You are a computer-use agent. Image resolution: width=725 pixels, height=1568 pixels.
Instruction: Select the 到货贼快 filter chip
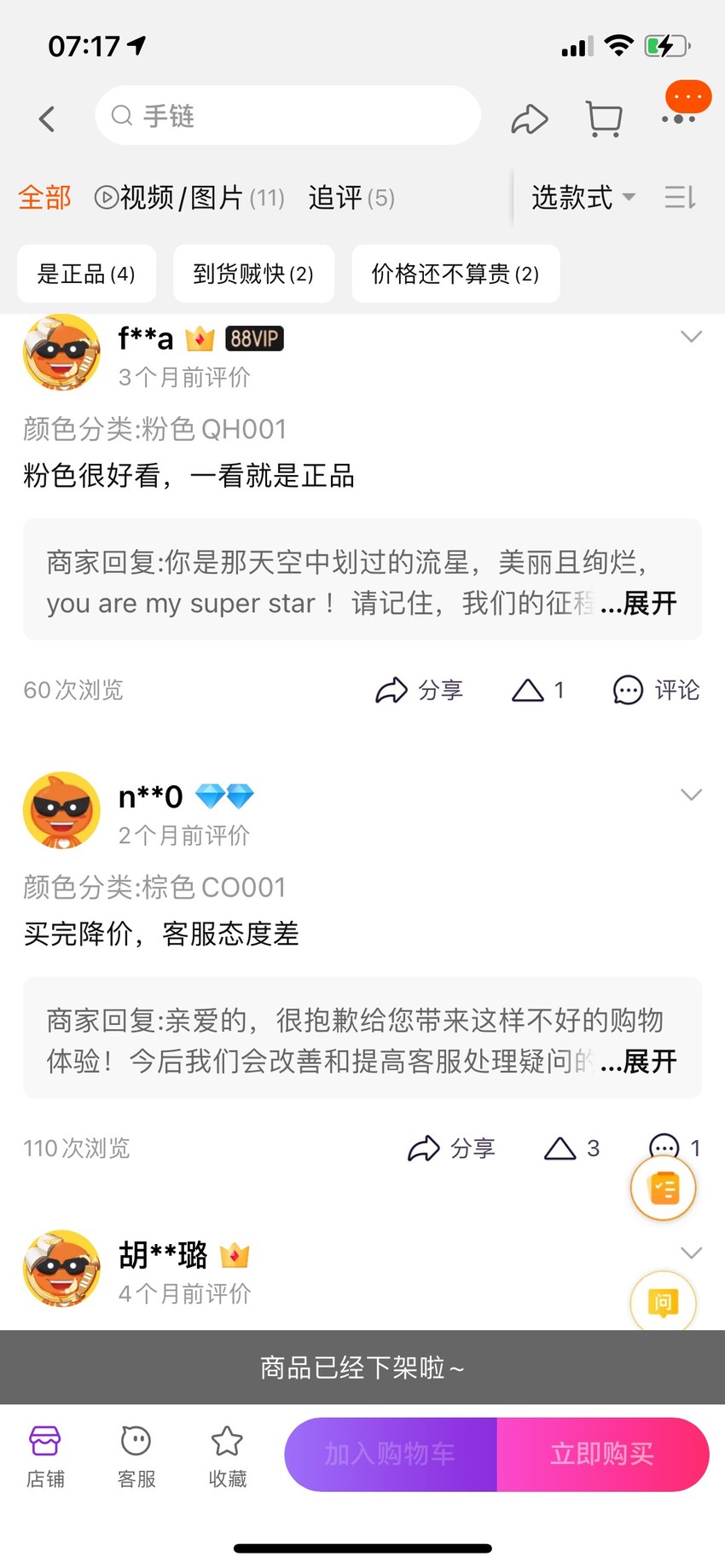(x=253, y=274)
